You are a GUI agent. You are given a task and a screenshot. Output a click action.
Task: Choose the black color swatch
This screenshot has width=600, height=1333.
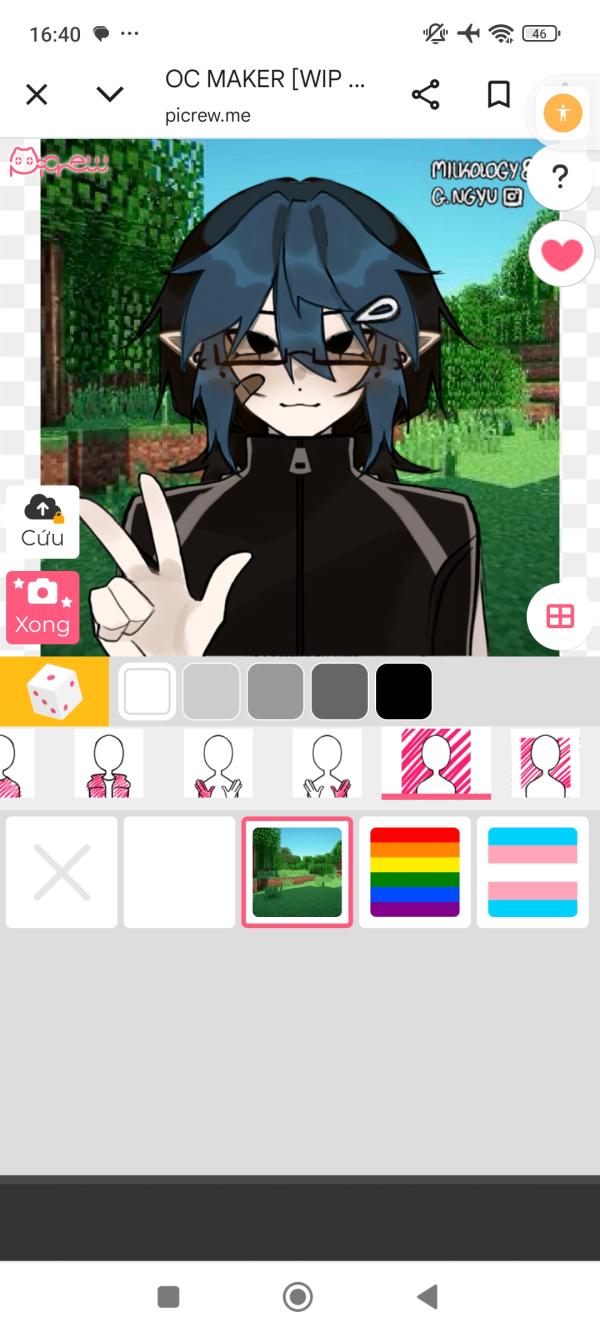click(x=404, y=692)
